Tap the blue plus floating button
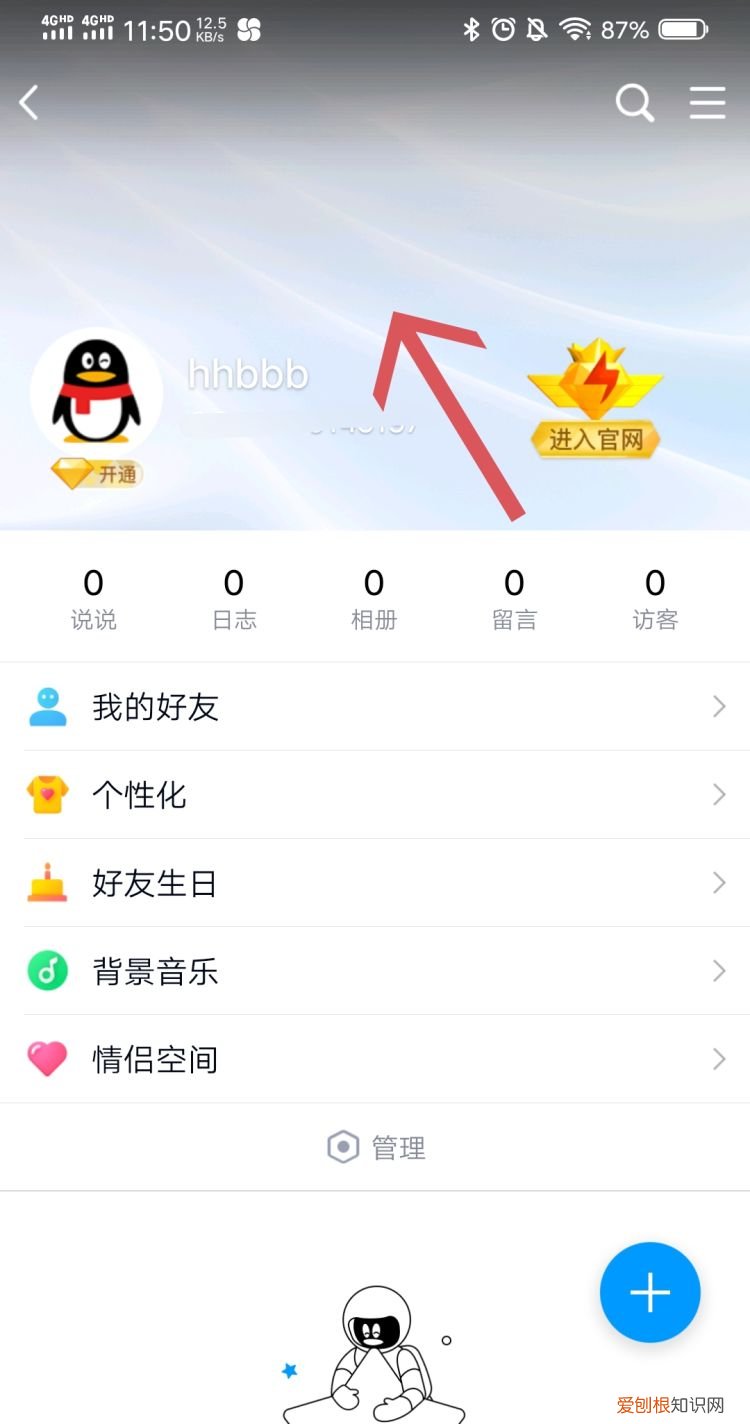 [650, 1292]
